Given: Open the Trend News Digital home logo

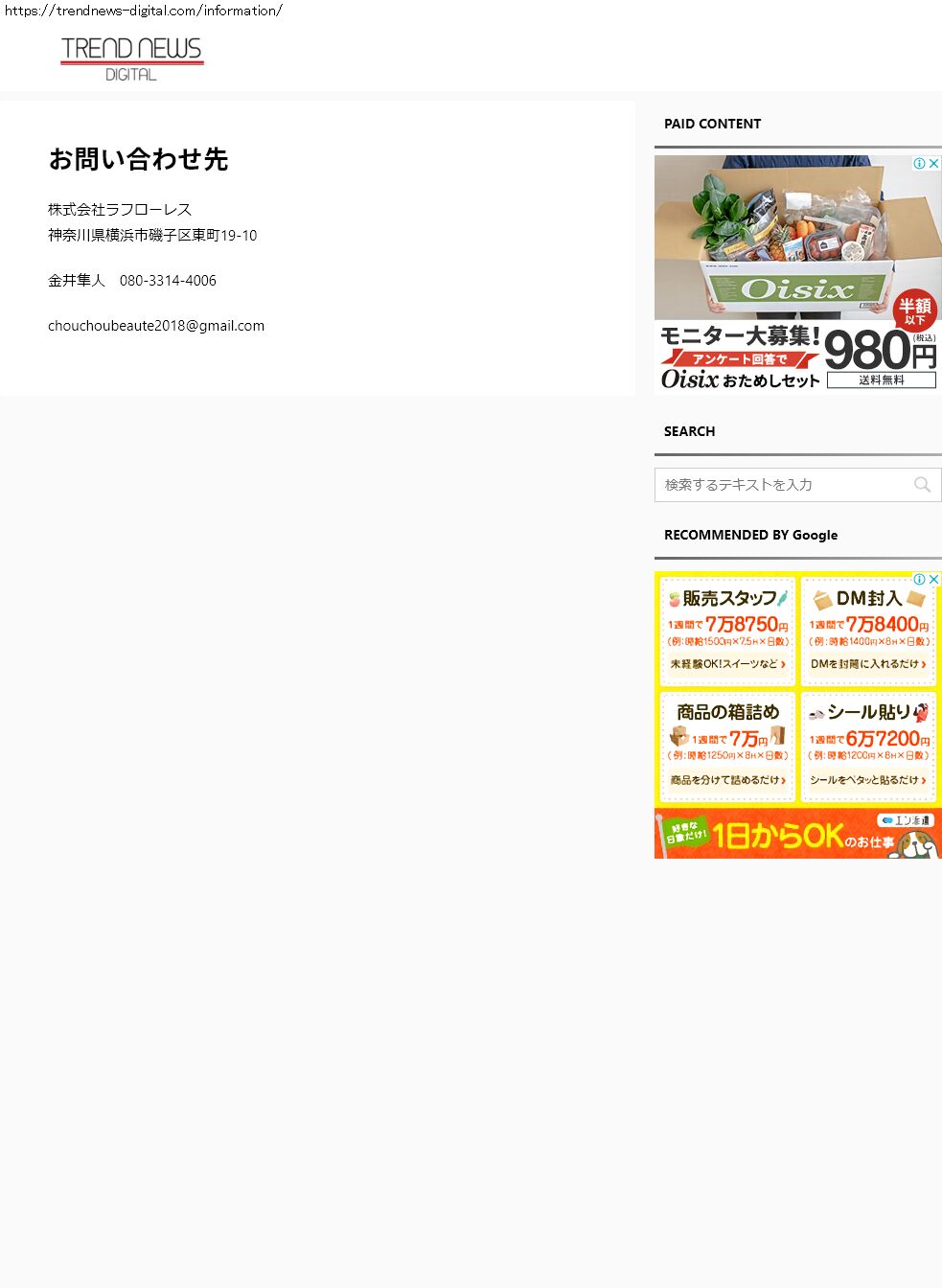Looking at the screenshot, I should (x=131, y=59).
